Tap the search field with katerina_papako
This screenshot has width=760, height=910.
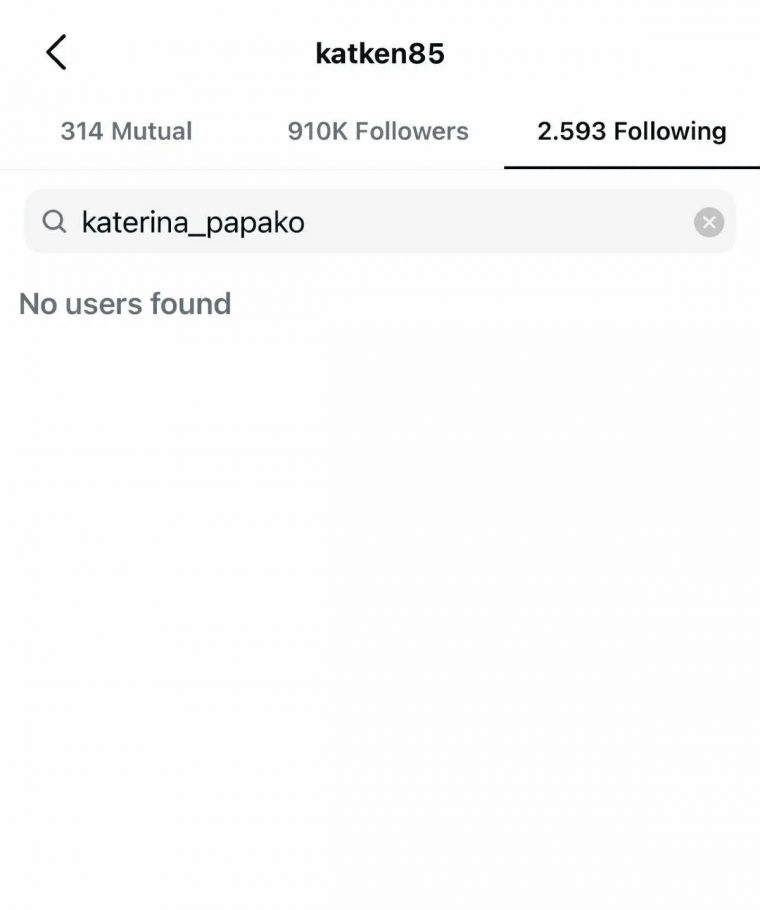click(x=370, y=222)
